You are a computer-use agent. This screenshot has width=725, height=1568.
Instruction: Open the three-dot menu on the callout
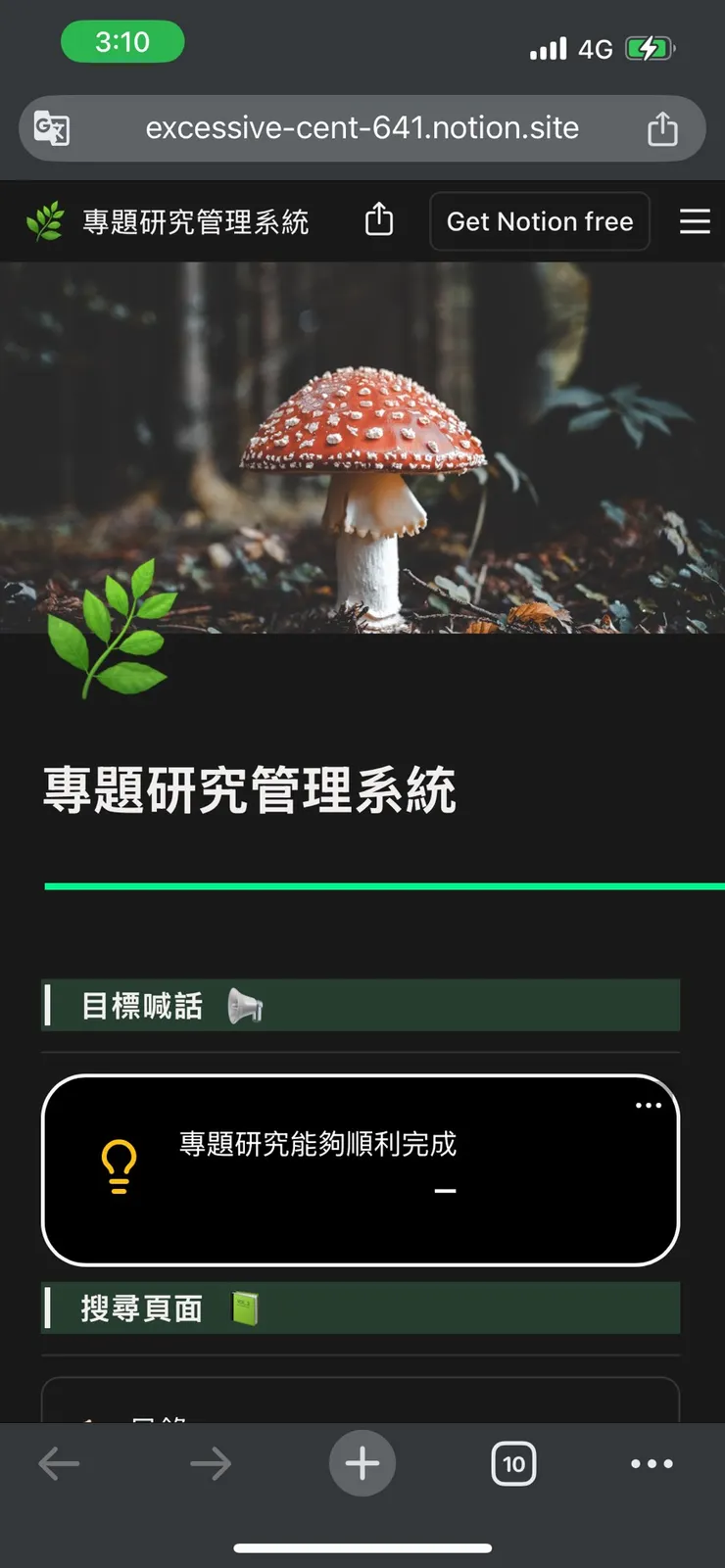pos(648,1106)
